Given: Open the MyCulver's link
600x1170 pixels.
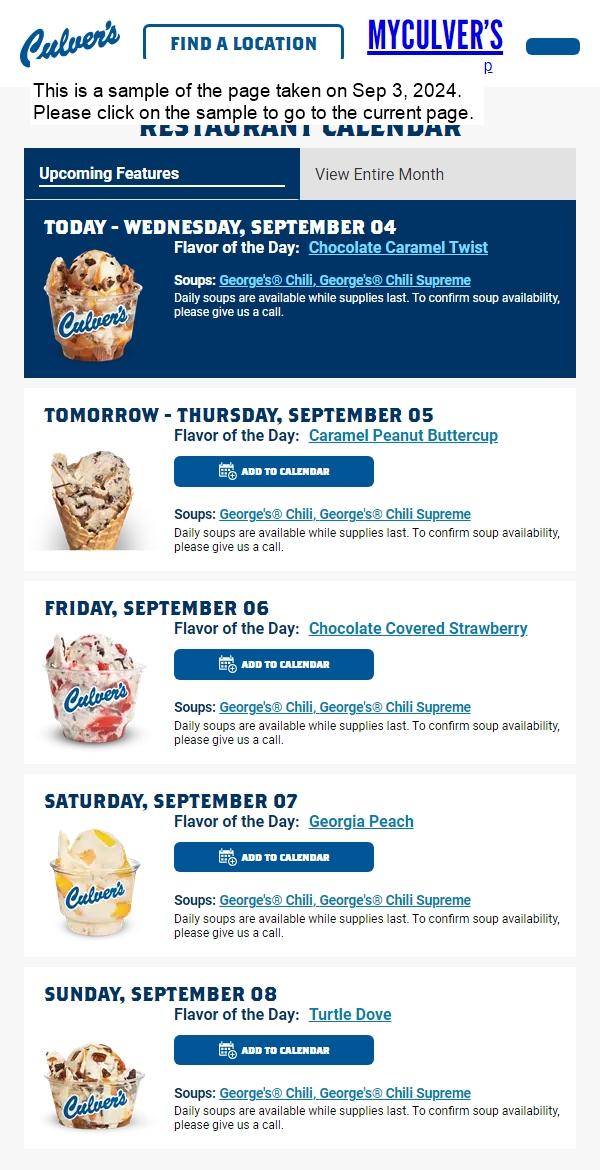Looking at the screenshot, I should tap(435, 36).
